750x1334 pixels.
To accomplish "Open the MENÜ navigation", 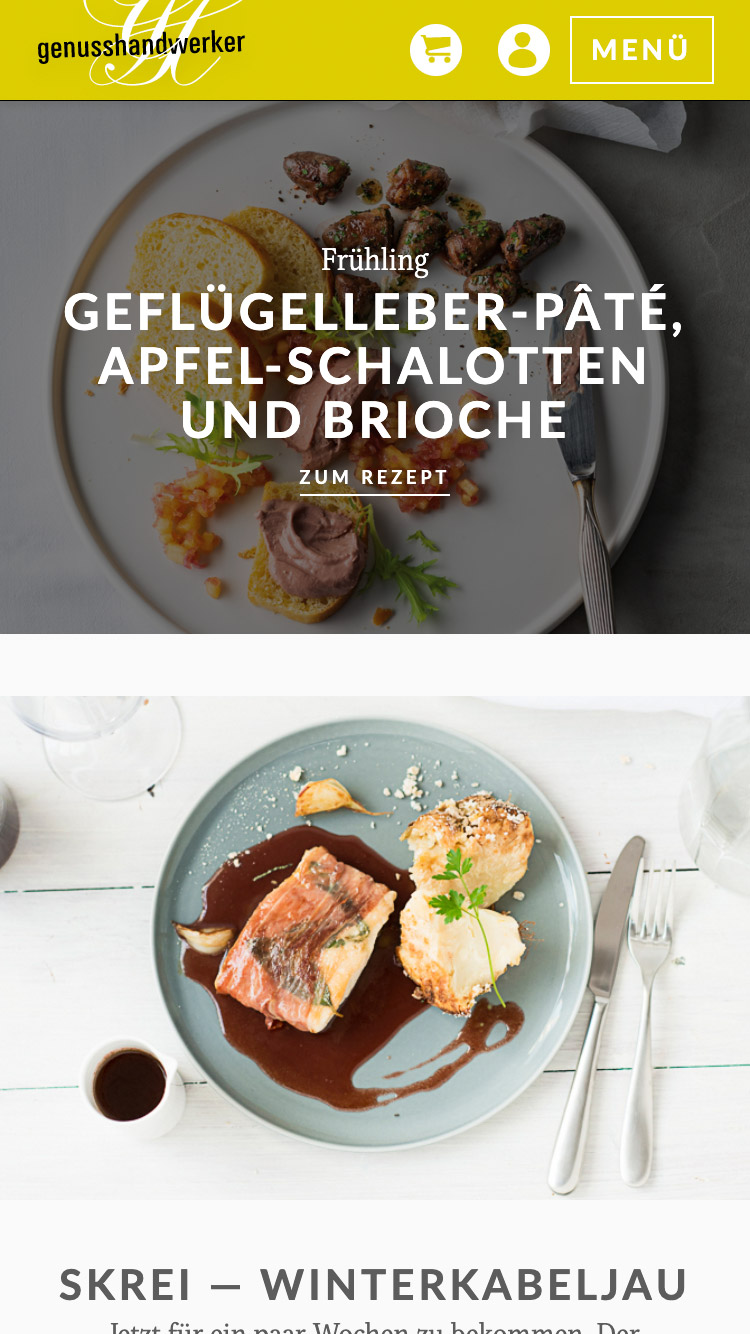I will point(641,50).
